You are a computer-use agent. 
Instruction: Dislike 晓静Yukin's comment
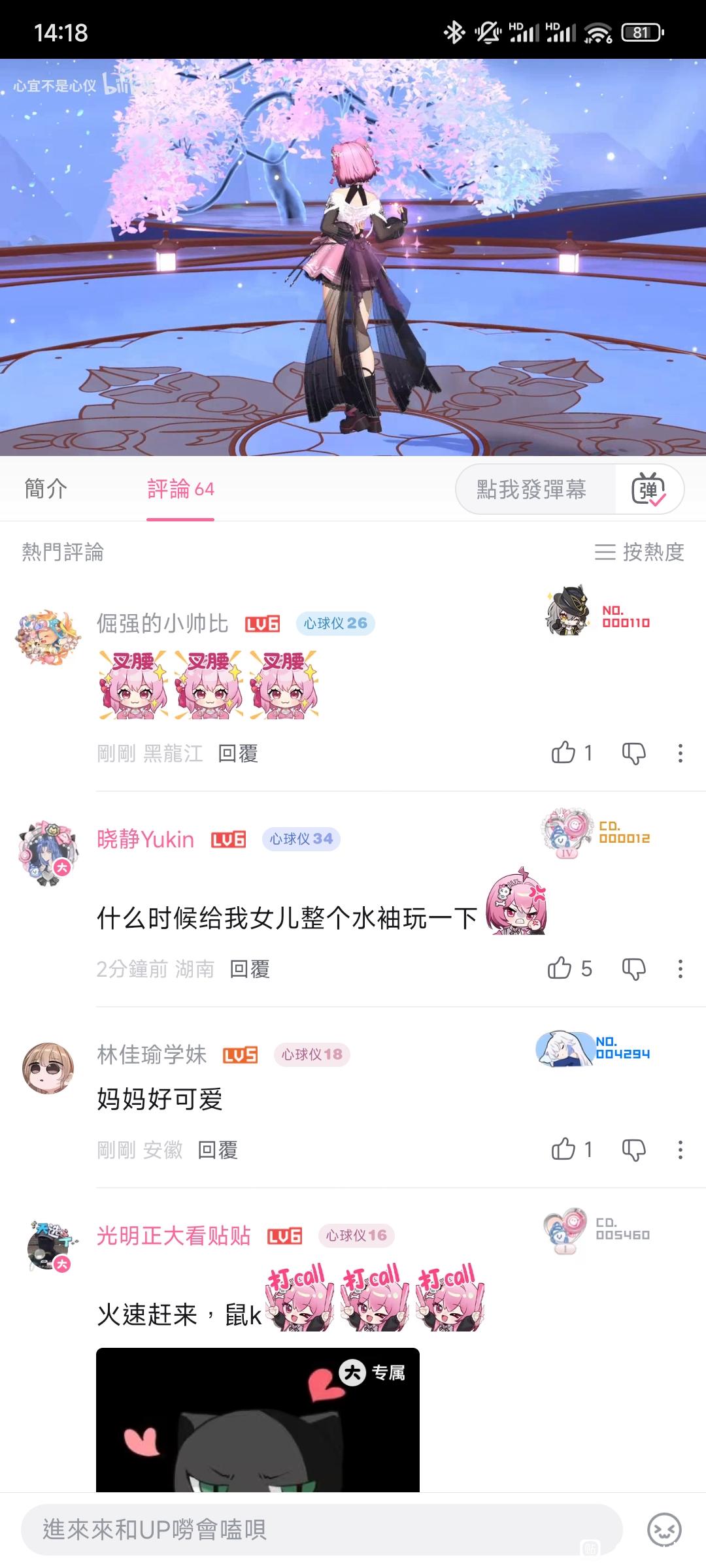pyautogui.click(x=633, y=969)
